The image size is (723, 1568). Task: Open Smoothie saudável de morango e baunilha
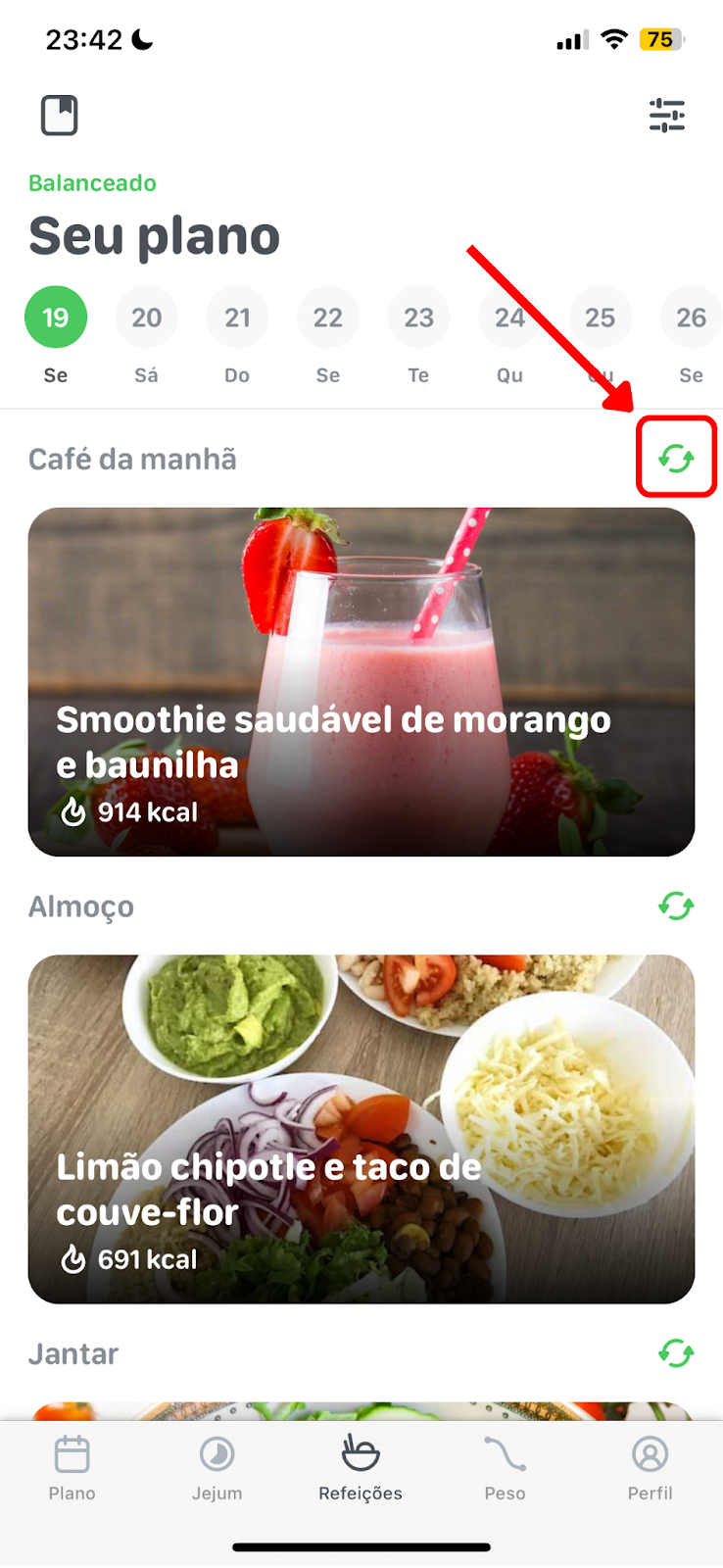(361, 682)
